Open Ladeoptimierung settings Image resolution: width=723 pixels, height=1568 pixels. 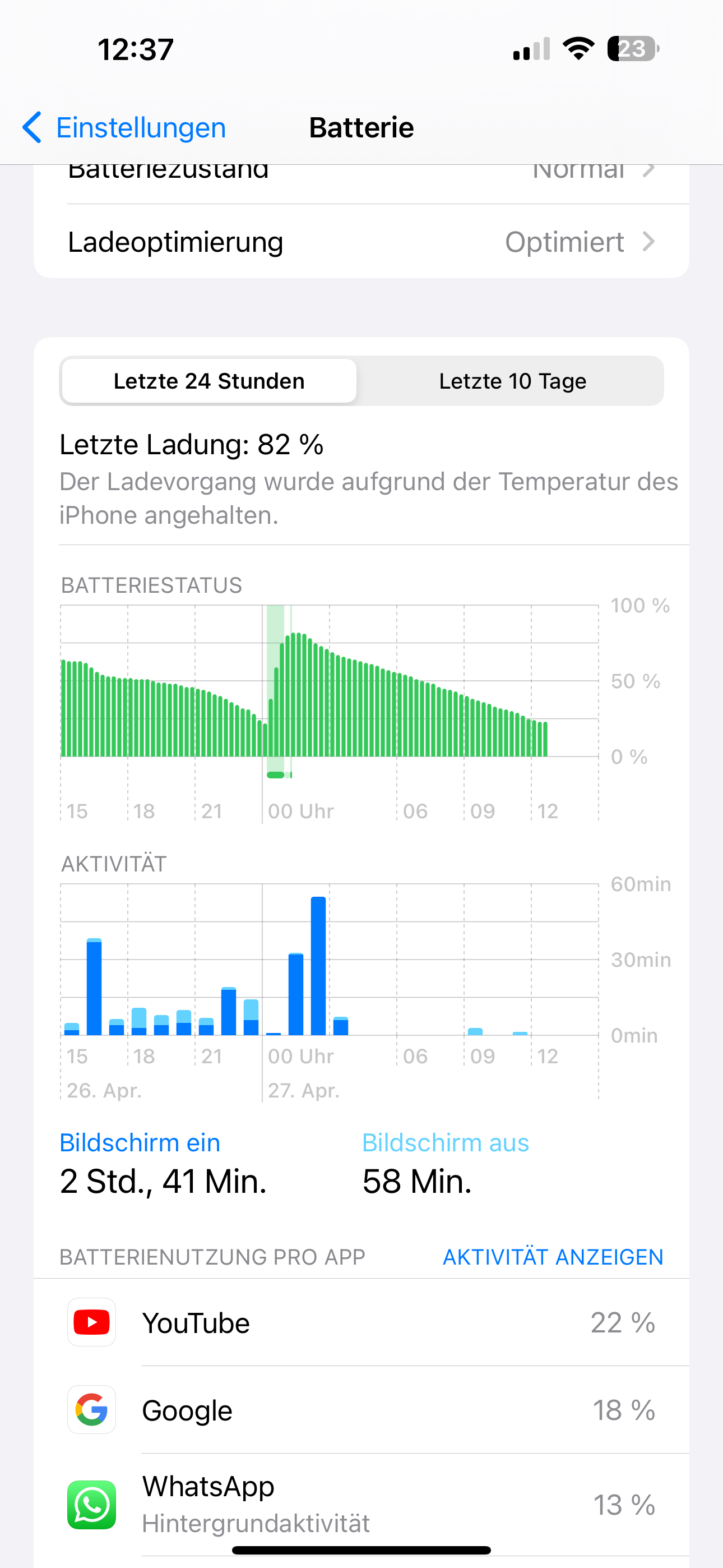[x=361, y=242]
